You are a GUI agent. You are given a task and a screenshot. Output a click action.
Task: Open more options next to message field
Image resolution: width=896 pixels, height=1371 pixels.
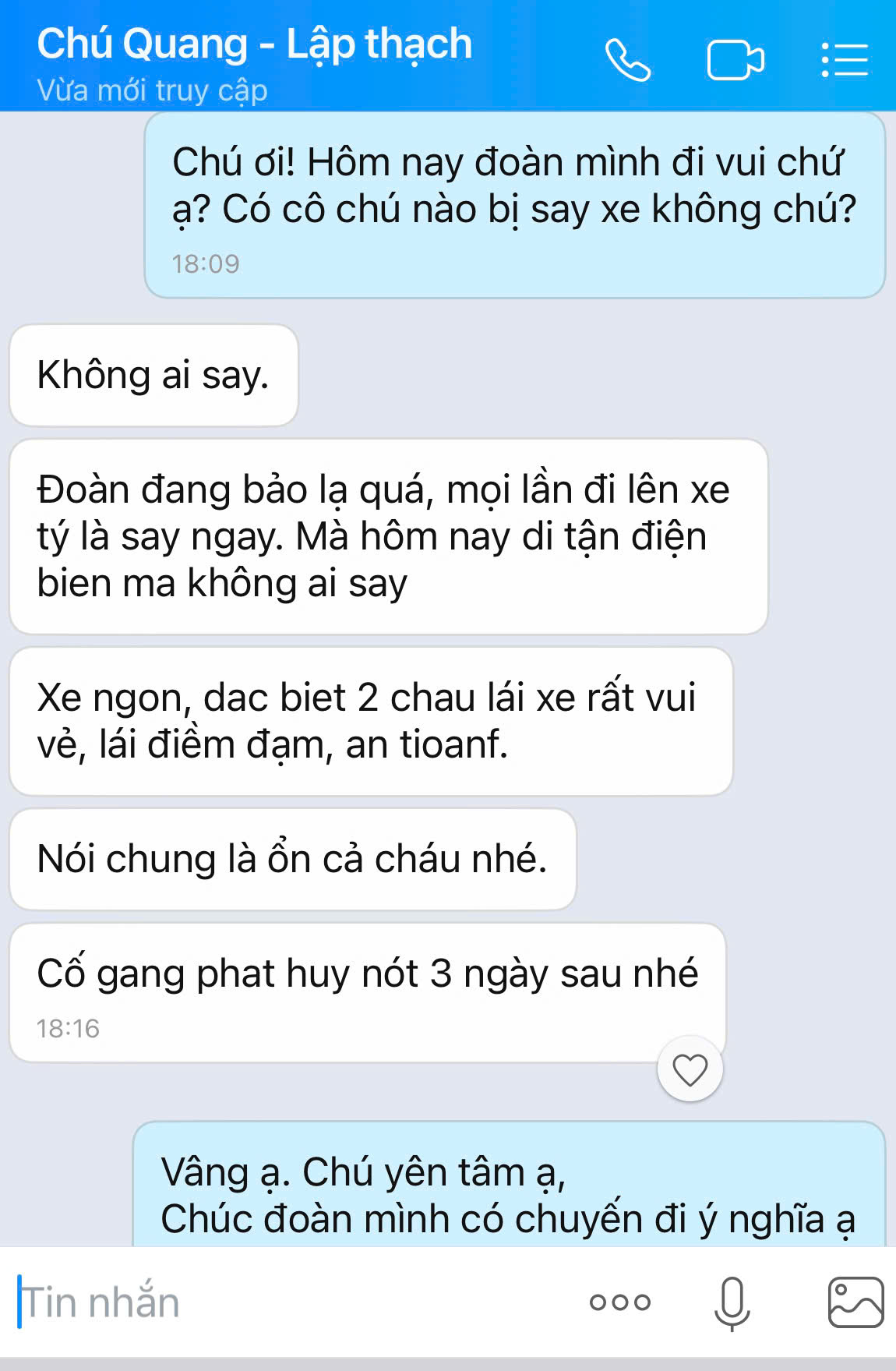pos(619,1302)
